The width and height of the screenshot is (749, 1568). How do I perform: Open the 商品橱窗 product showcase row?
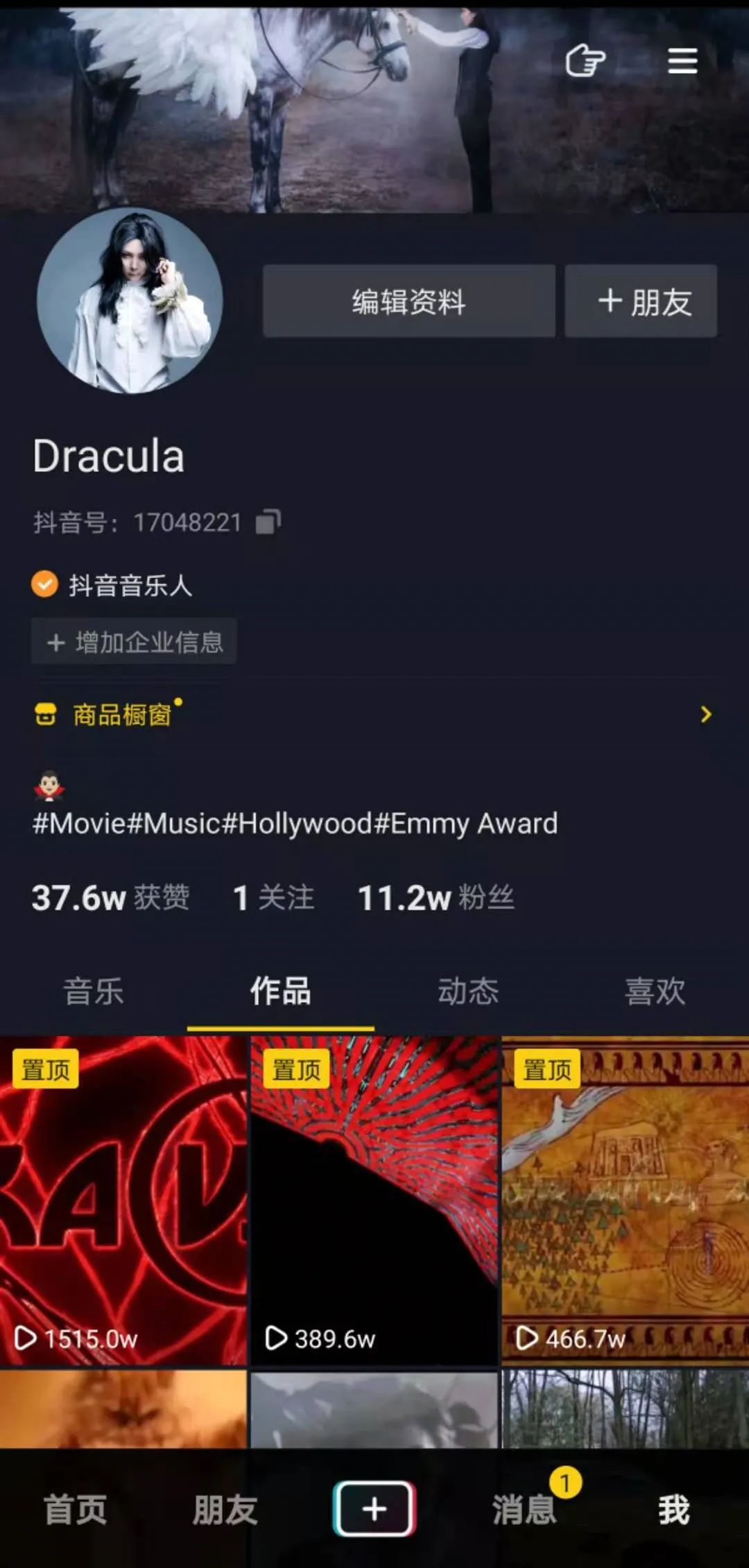(374, 714)
